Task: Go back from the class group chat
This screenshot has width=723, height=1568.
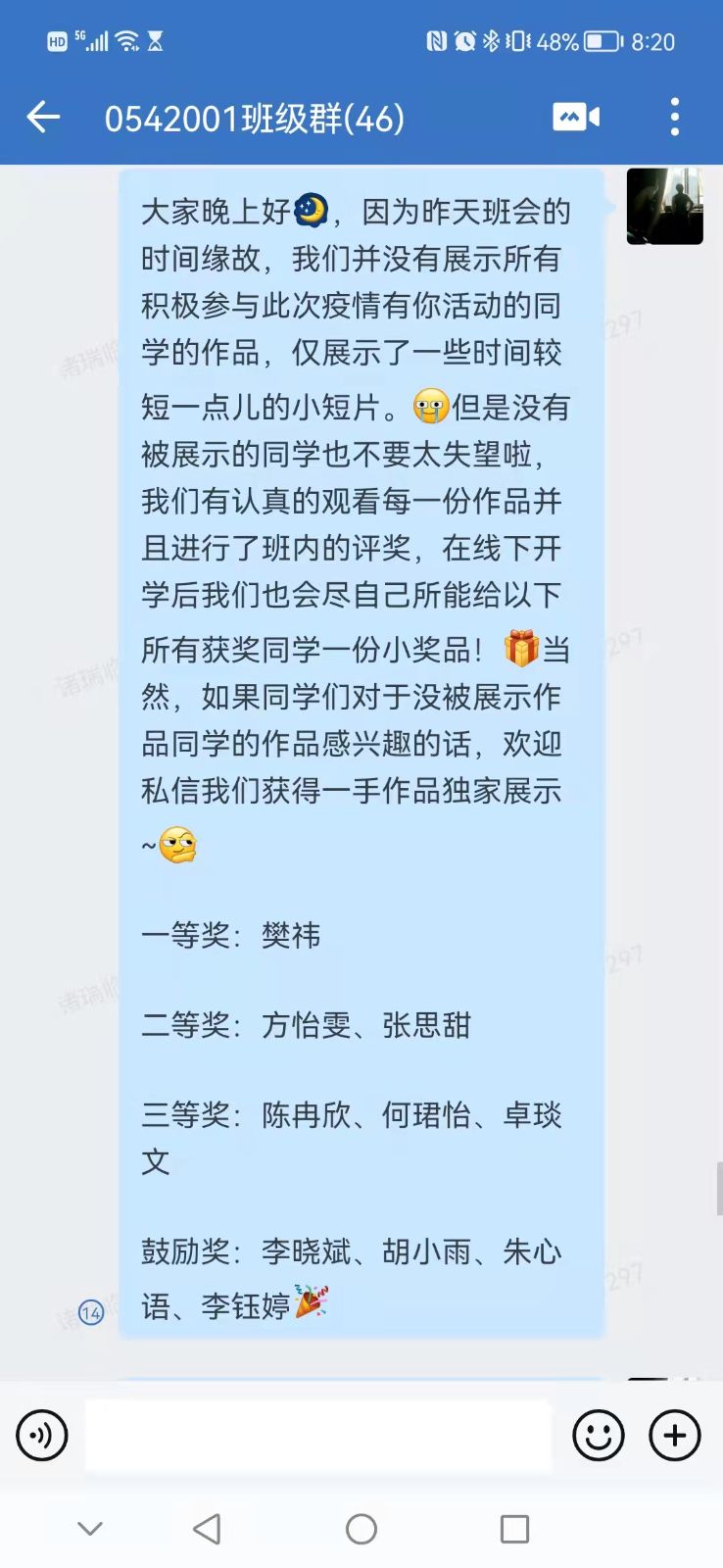Action: [43, 118]
